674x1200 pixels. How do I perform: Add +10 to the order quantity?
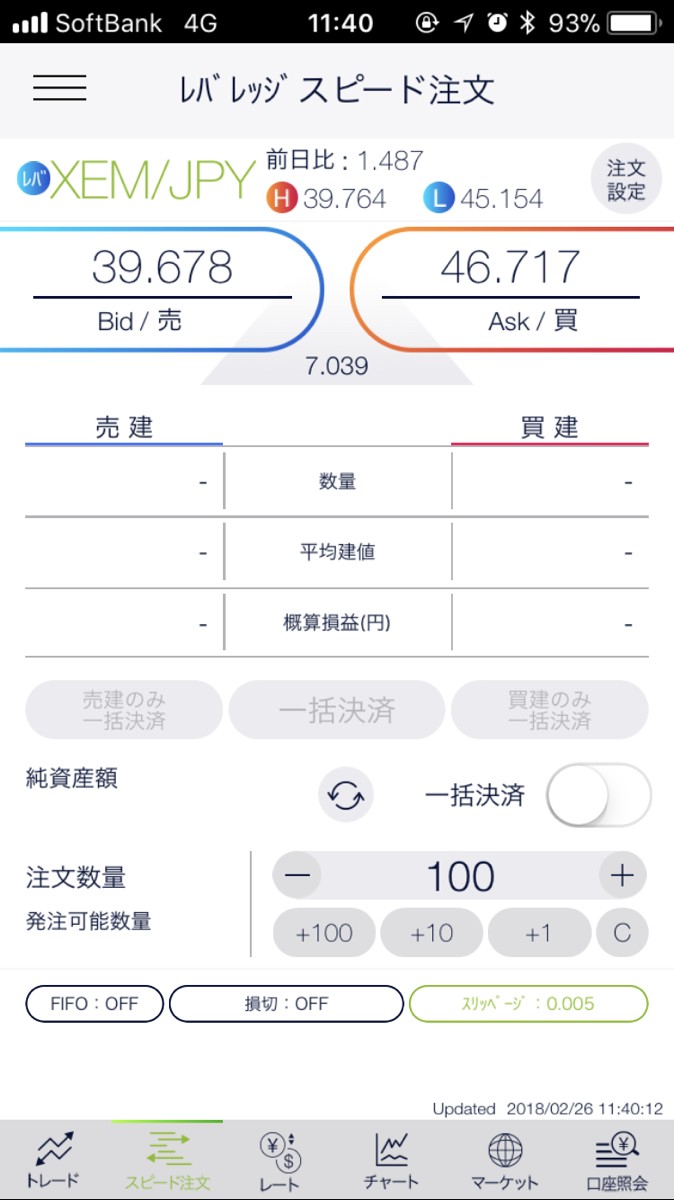pos(432,933)
